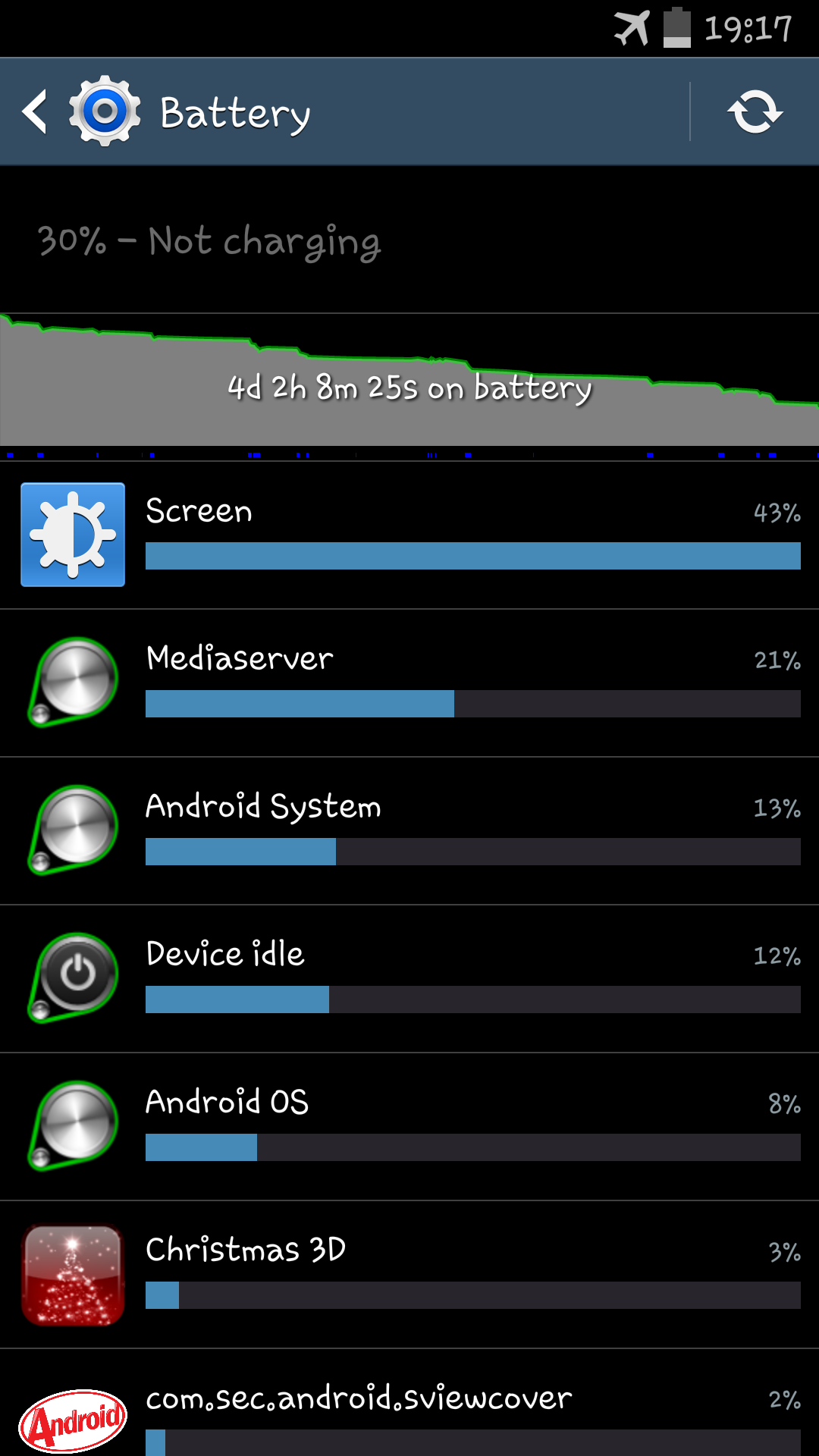This screenshot has height=1456, width=819.
Task: View Mediaserver battery usage
Action: pyautogui.click(x=409, y=682)
